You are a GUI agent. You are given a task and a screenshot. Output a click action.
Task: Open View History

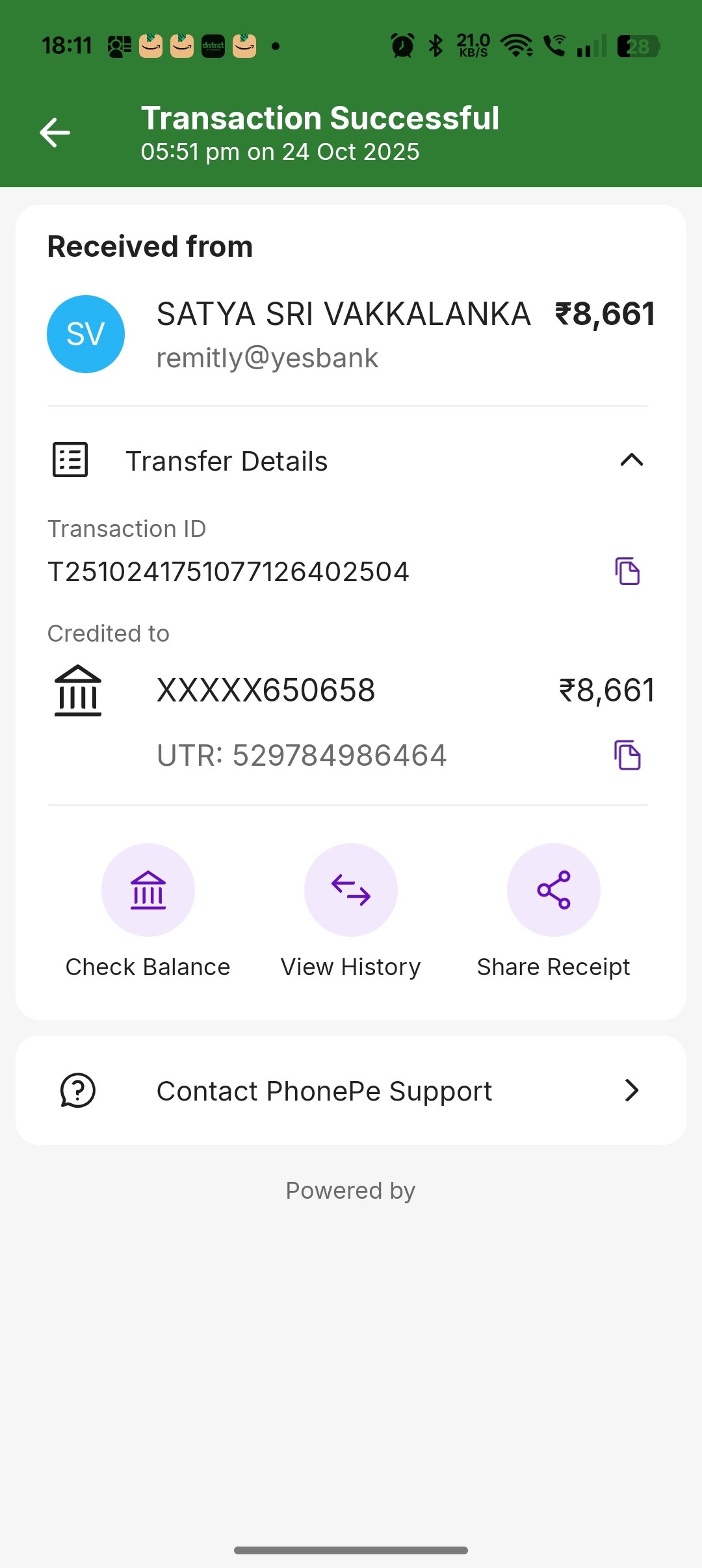tap(351, 890)
